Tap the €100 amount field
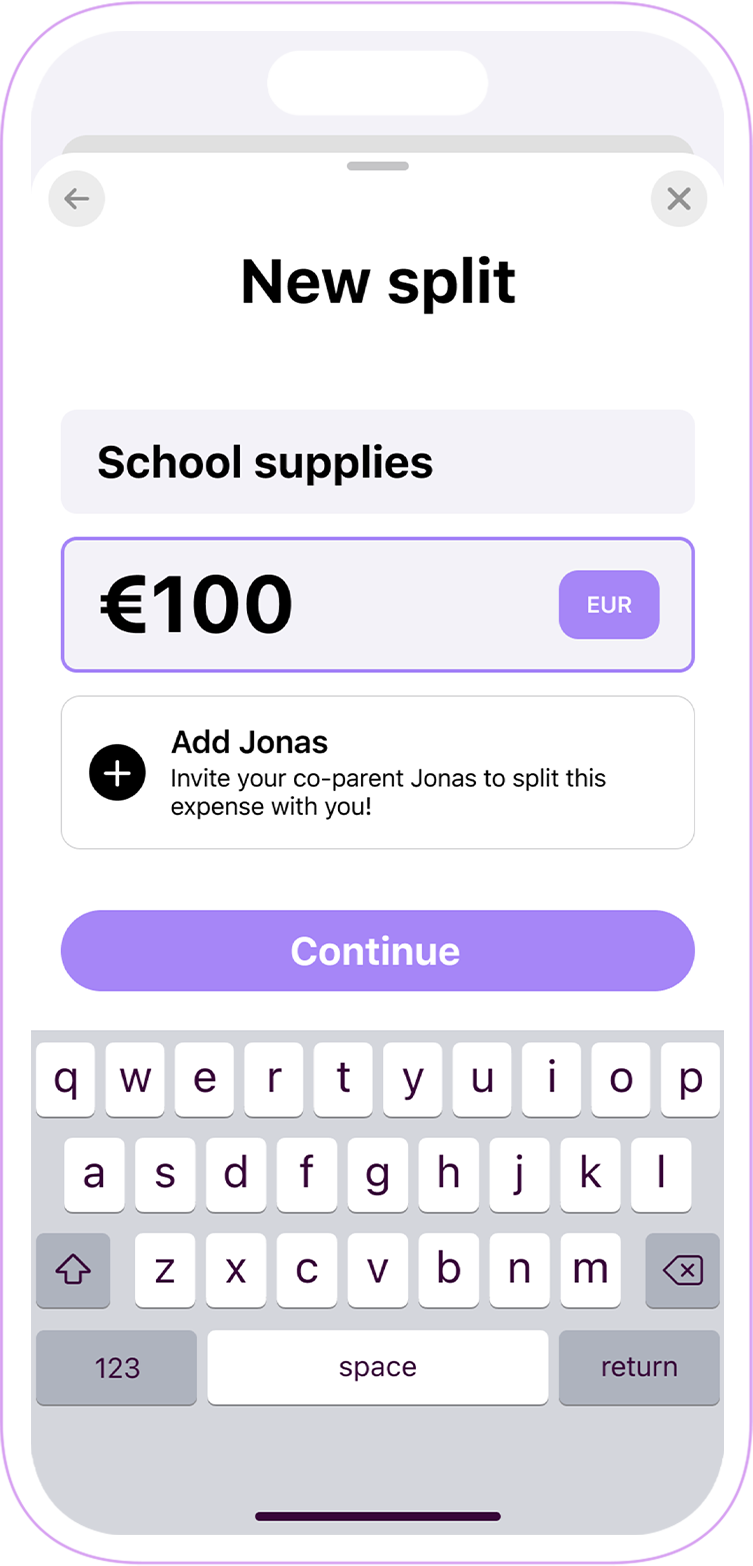Image resolution: width=753 pixels, height=1566 pixels. tap(378, 605)
